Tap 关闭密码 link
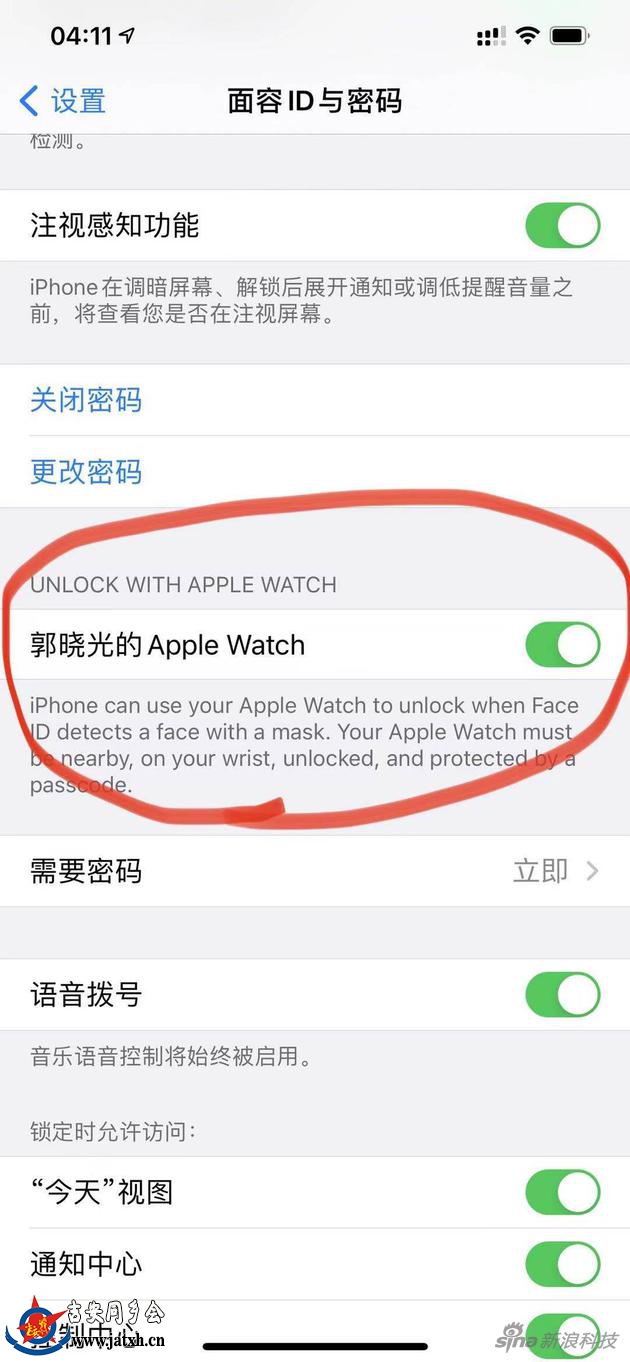The height and width of the screenshot is (1362, 630). 86,400
